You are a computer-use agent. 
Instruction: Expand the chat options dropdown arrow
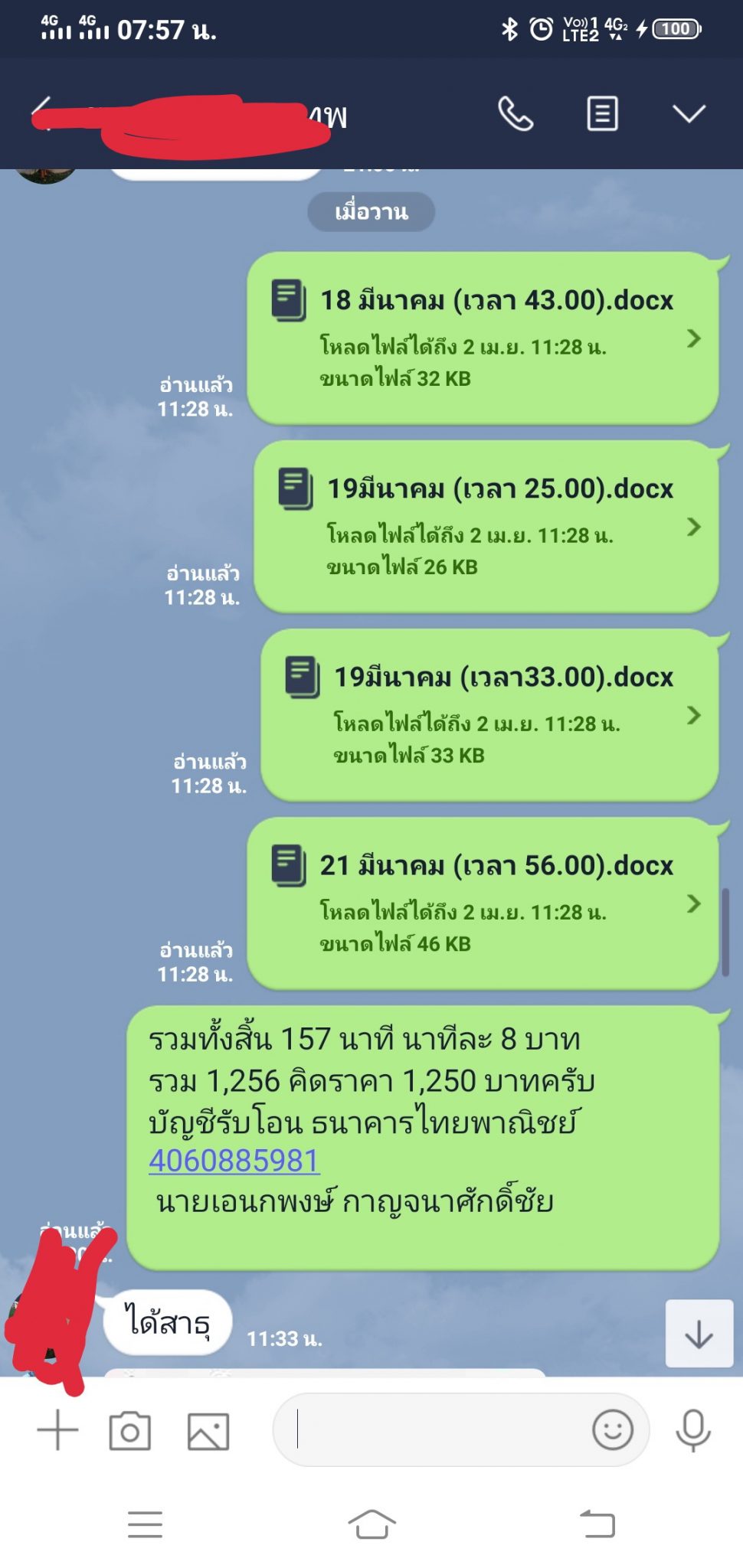689,114
